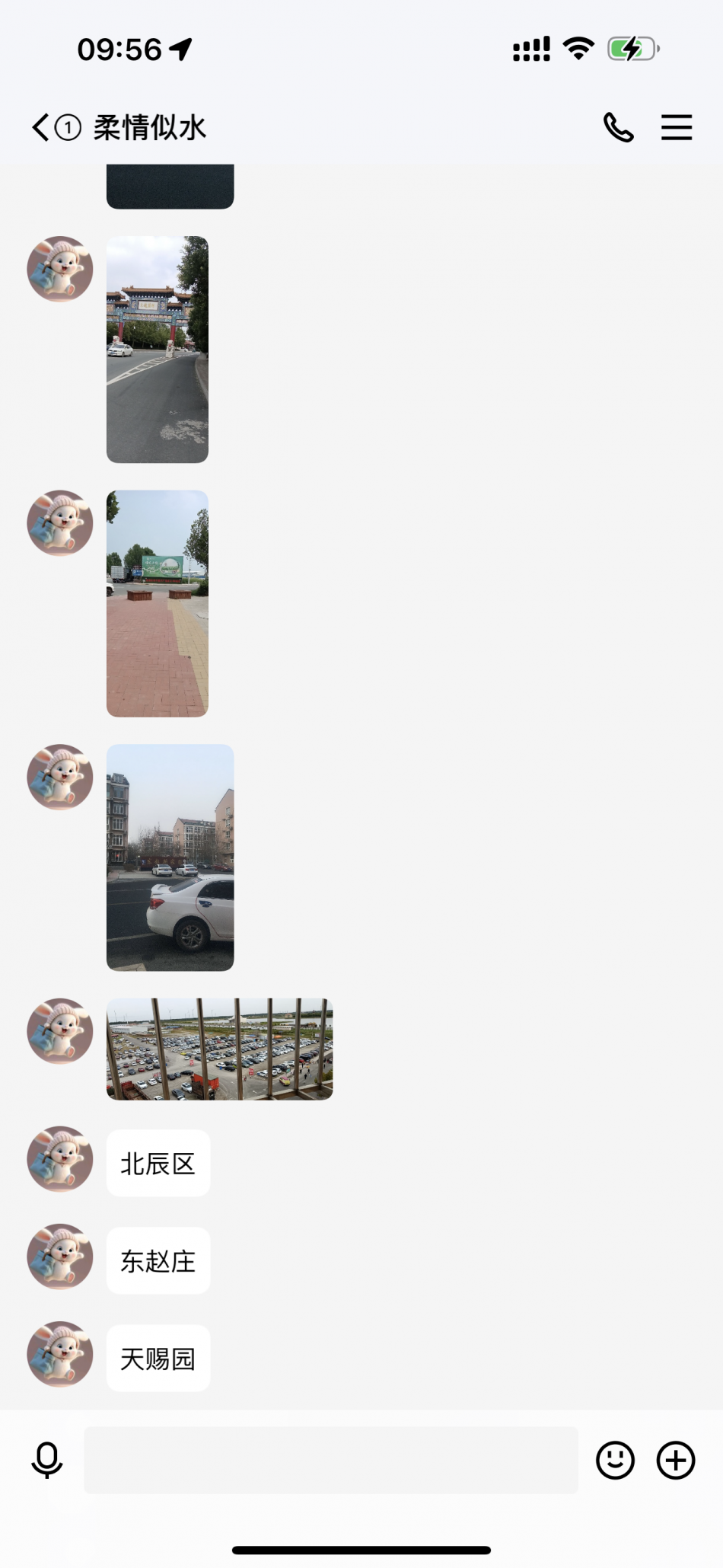Open the photo of the archway gate
723x1568 pixels.
(158, 350)
